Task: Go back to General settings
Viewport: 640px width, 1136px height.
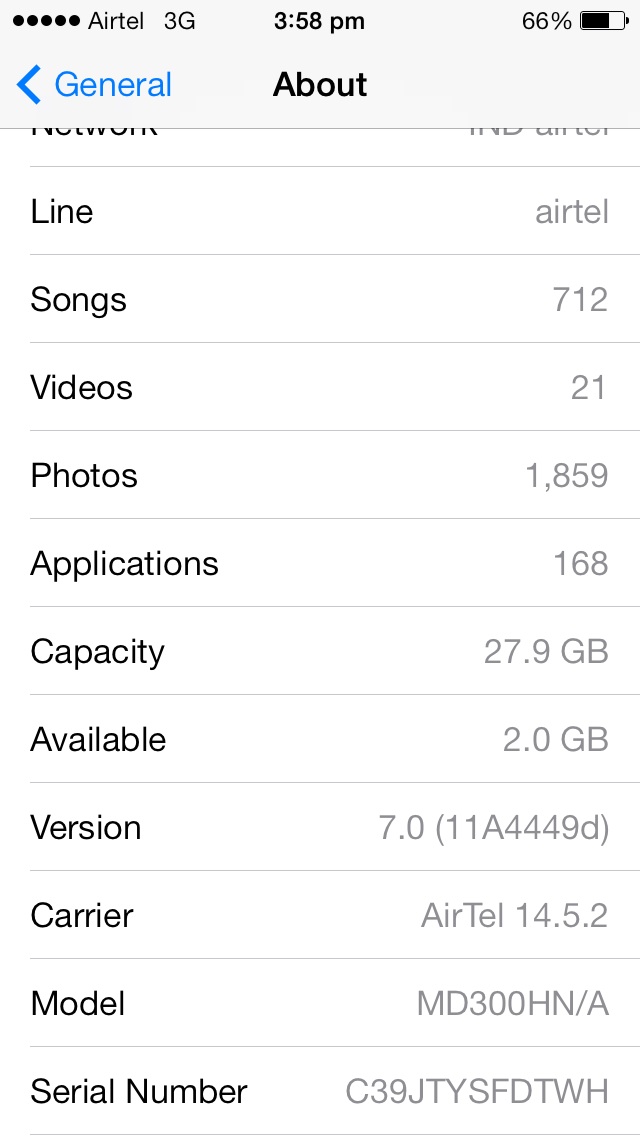Action: point(94,85)
